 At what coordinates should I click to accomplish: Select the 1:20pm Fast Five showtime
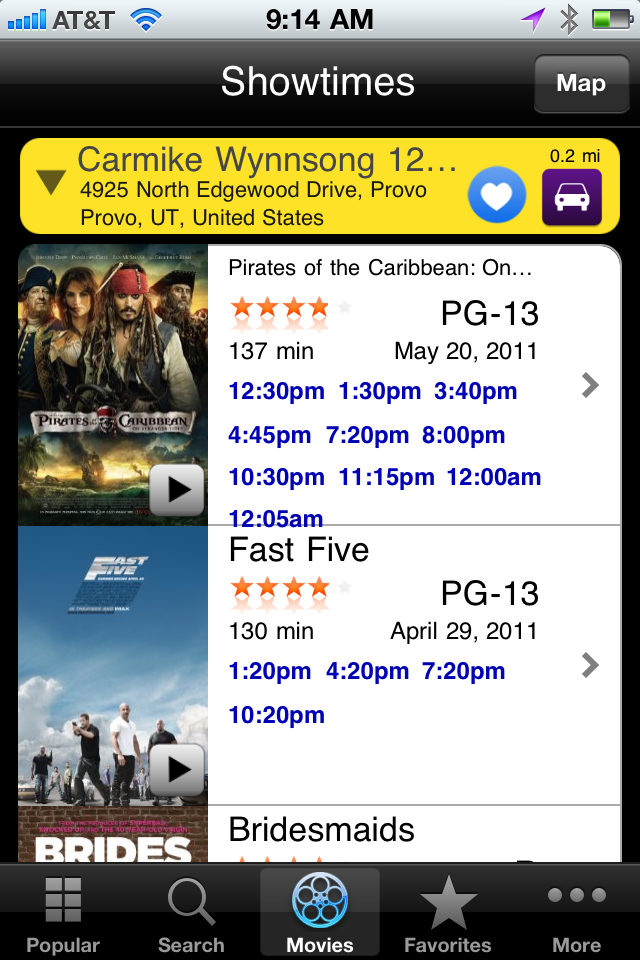tap(270, 671)
